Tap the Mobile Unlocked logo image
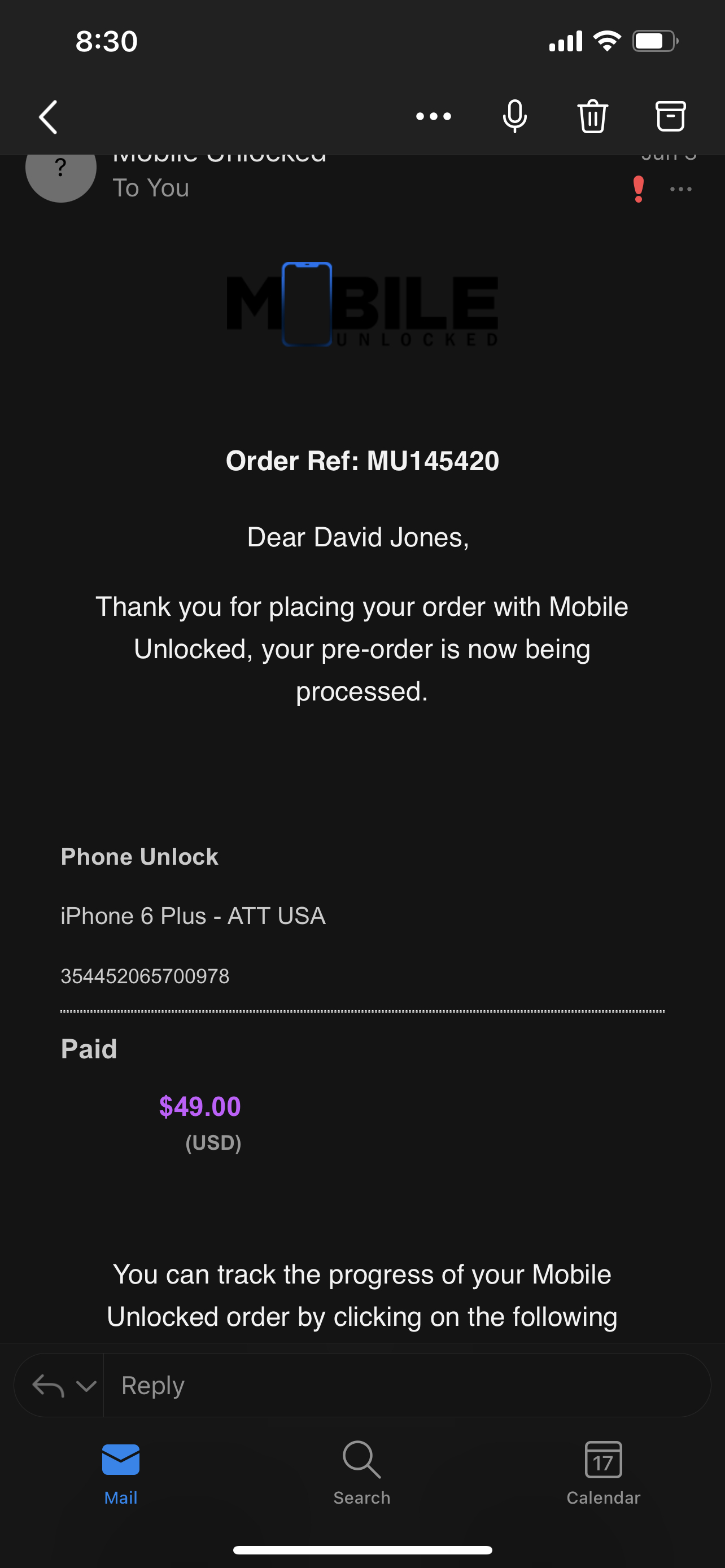Image resolution: width=725 pixels, height=1568 pixels. click(362, 308)
